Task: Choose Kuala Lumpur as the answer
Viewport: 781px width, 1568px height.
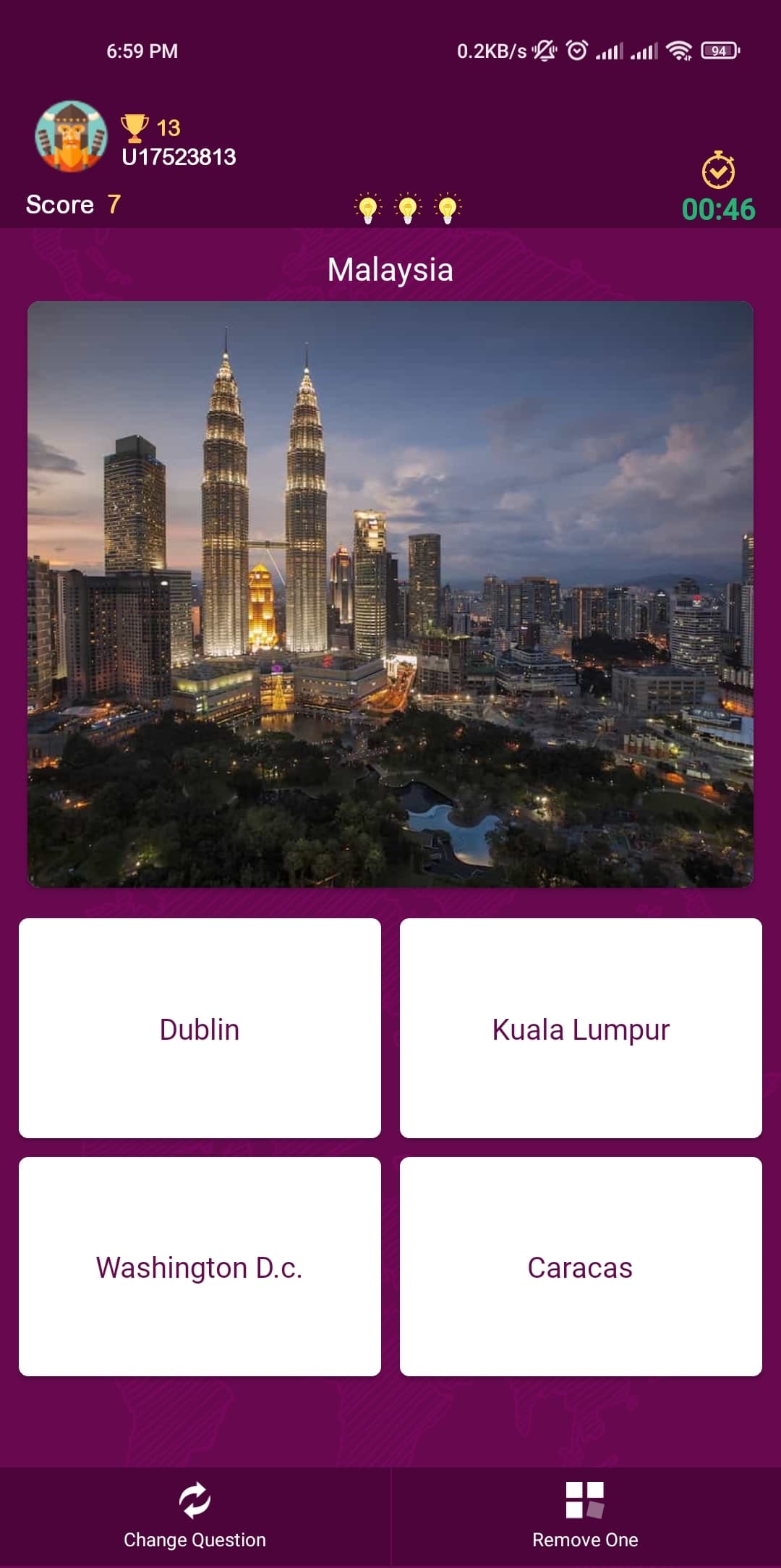Action: (x=581, y=1028)
